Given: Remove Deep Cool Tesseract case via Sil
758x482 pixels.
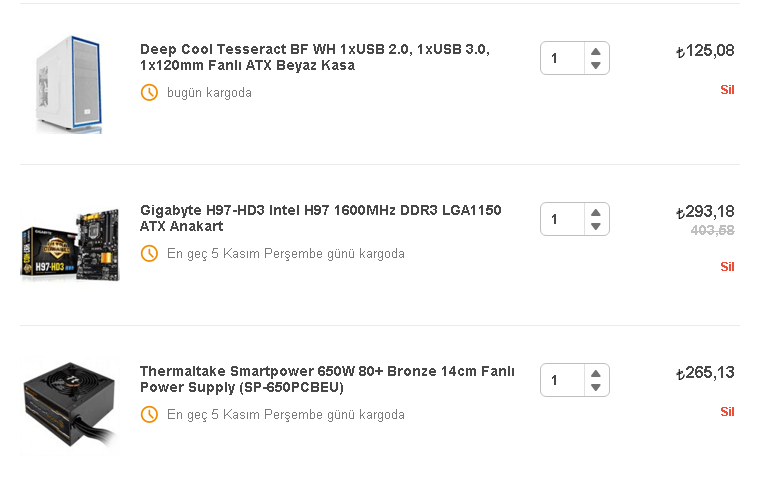Looking at the screenshot, I should pyautogui.click(x=727, y=90).
